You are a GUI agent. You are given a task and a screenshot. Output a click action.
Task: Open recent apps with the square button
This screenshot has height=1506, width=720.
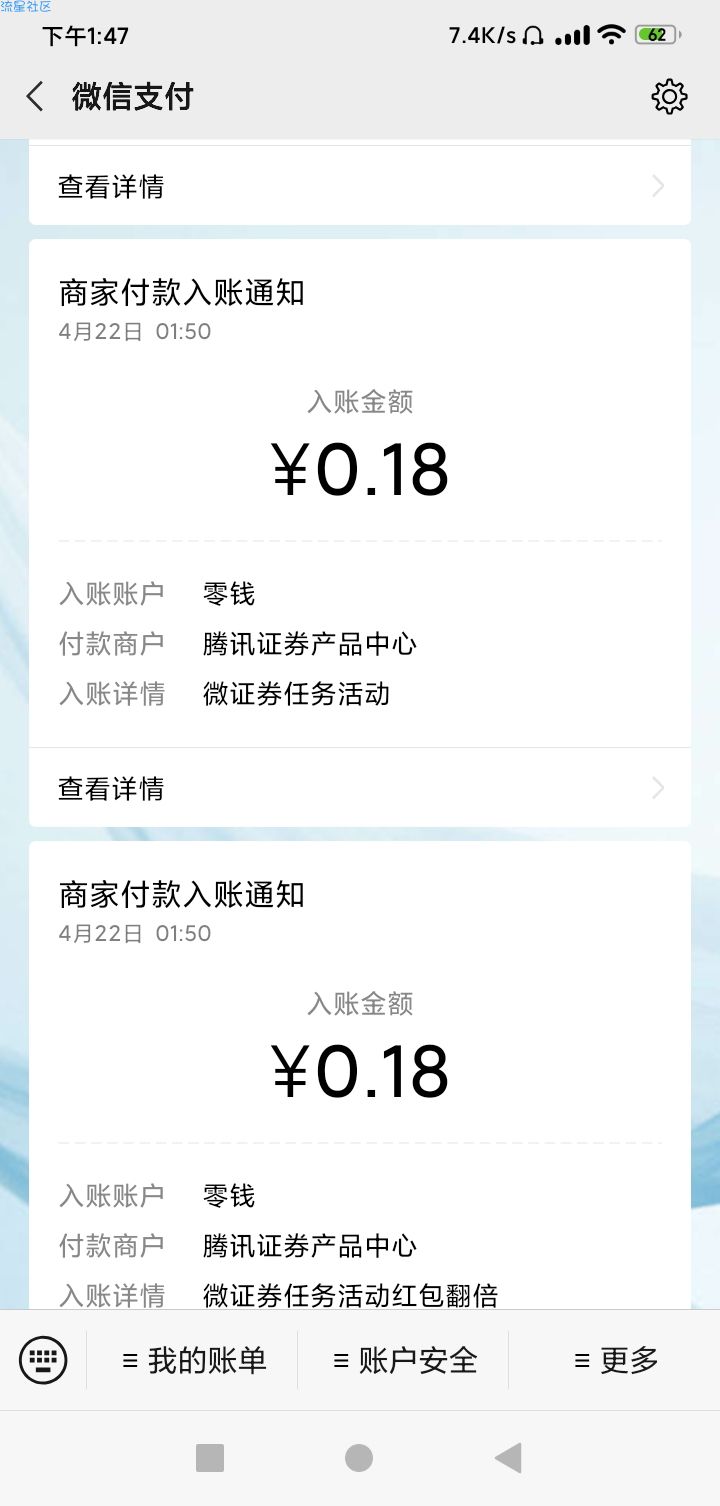pyautogui.click(x=210, y=1458)
